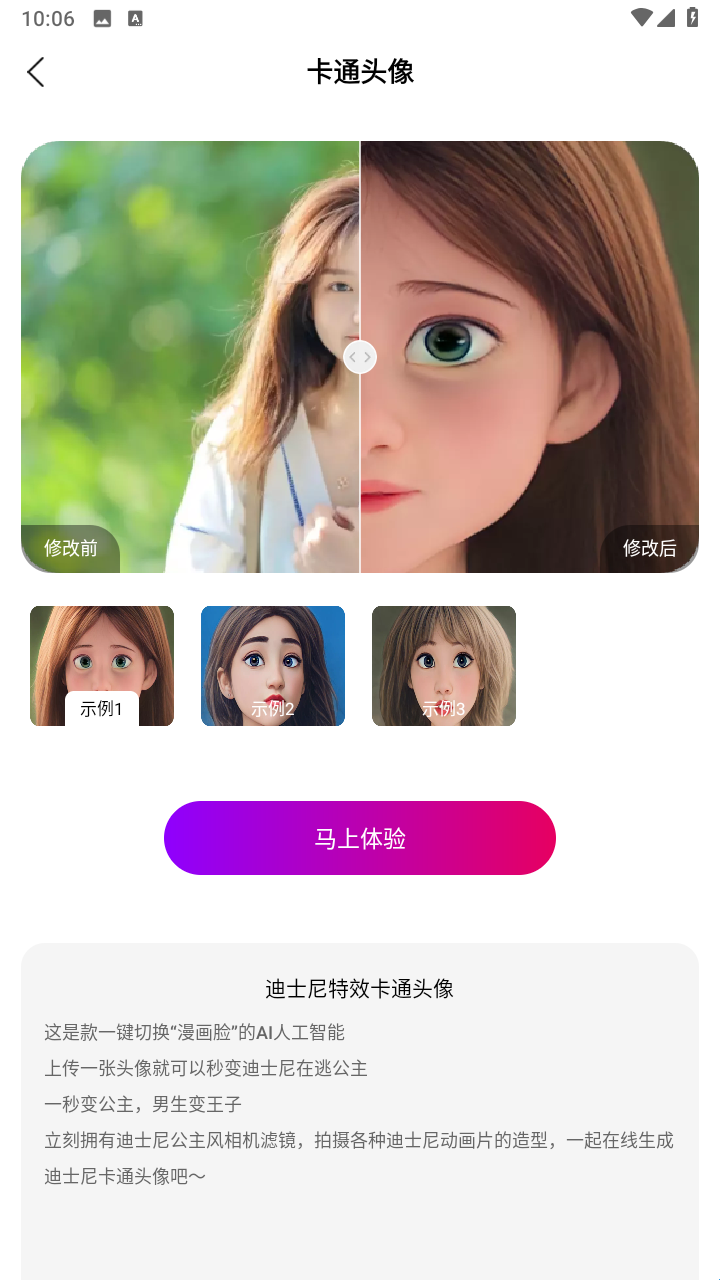Go back using the top-left arrow

click(36, 72)
